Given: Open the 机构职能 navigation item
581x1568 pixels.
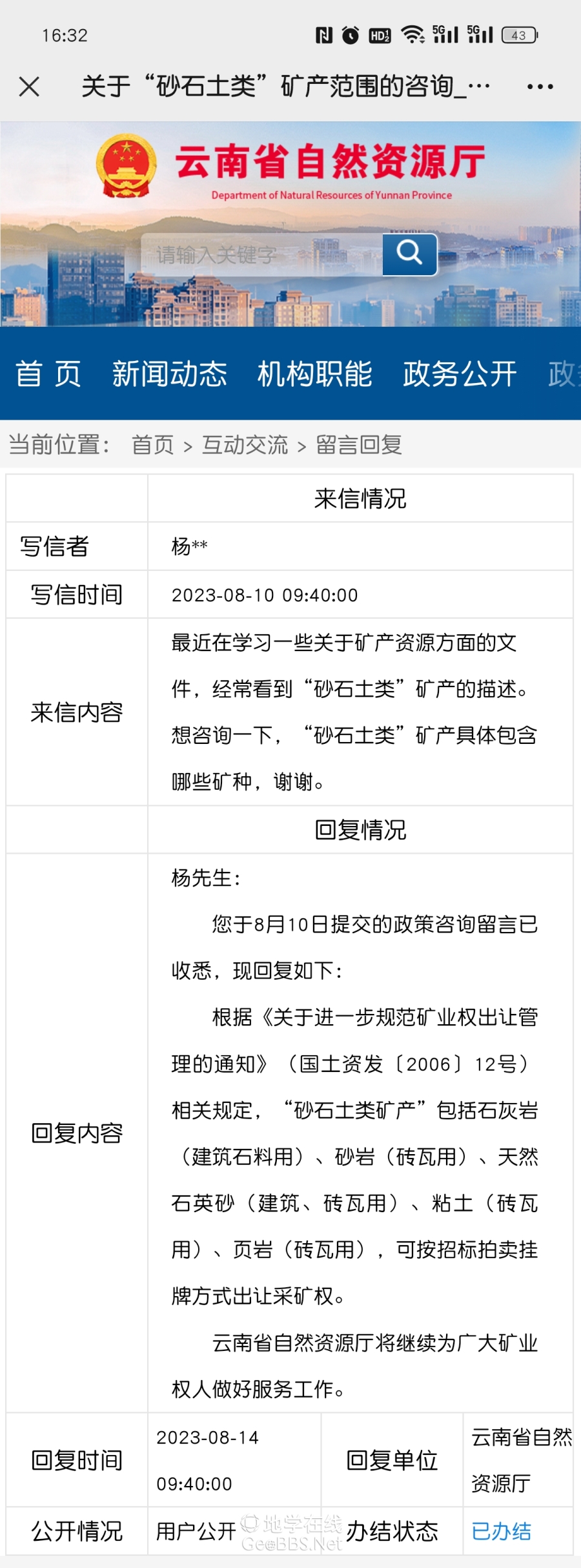Looking at the screenshot, I should [x=314, y=374].
